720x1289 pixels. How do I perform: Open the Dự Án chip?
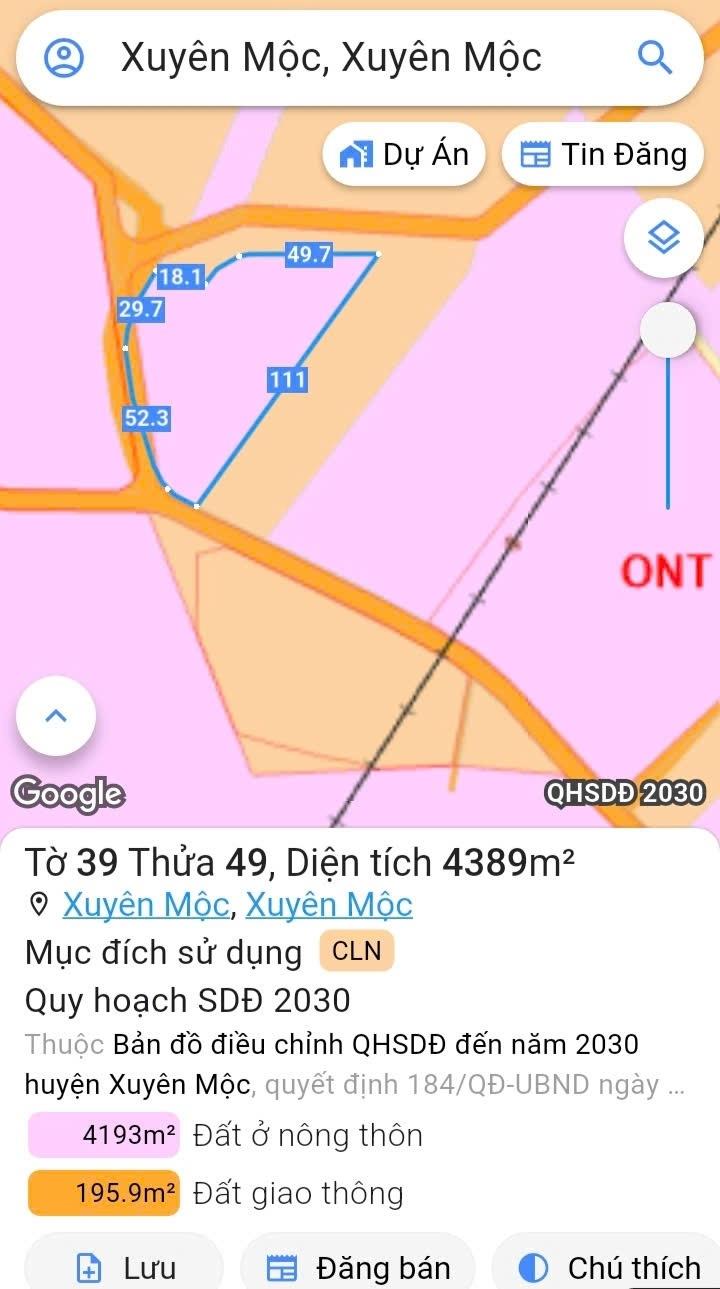[x=404, y=155]
